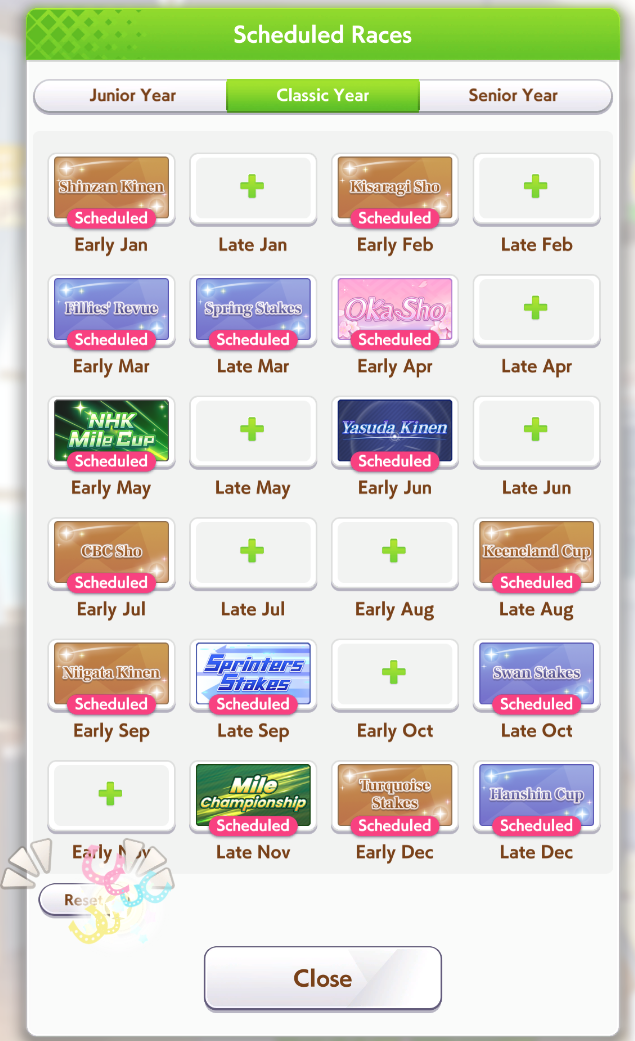The width and height of the screenshot is (635, 1041).
Task: Add a race to the Late Jan slot
Action: 253,187
